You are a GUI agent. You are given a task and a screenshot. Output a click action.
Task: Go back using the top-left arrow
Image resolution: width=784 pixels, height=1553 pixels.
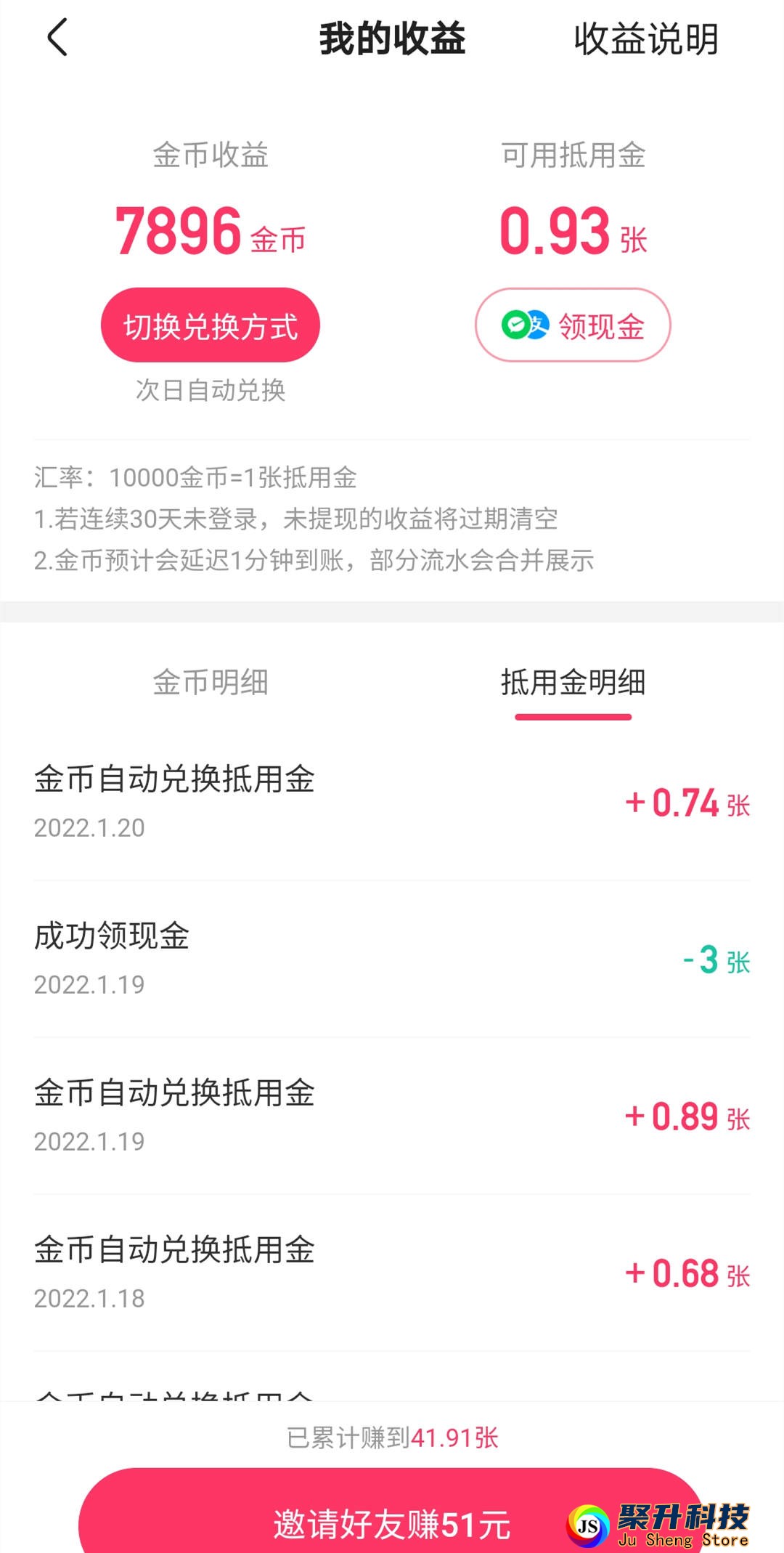click(x=57, y=38)
